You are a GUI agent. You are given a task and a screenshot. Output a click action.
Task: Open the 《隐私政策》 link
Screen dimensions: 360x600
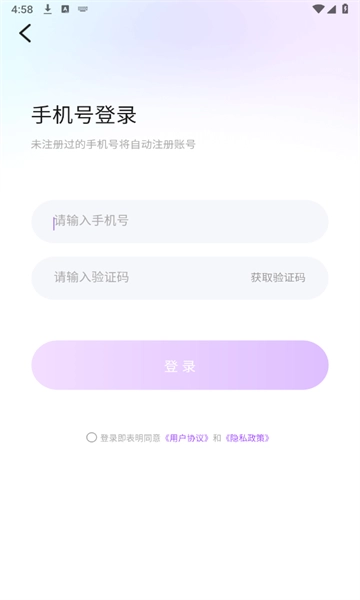[248, 438]
